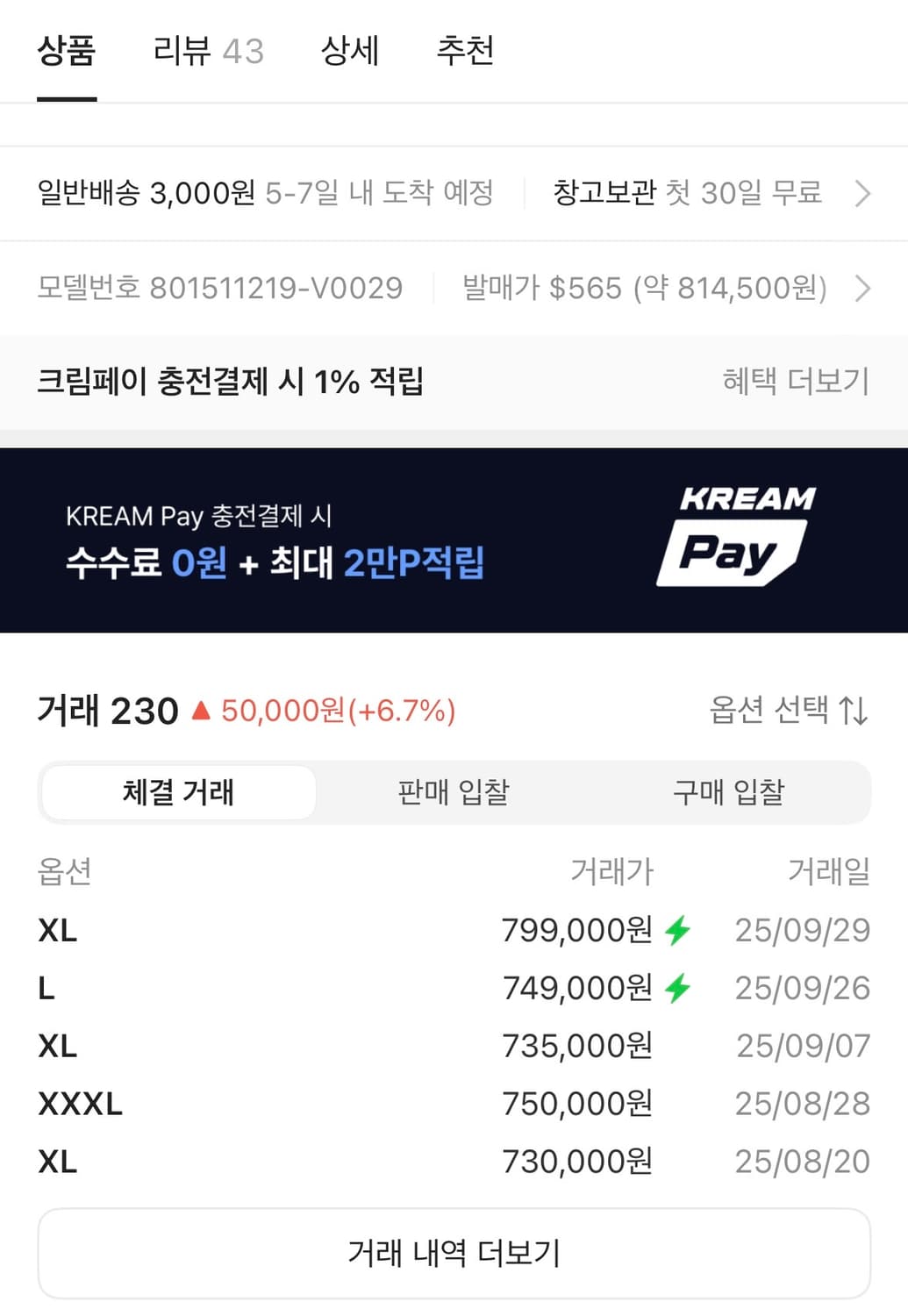
Task: Expand the 모델번호 information row
Action: coord(863,288)
